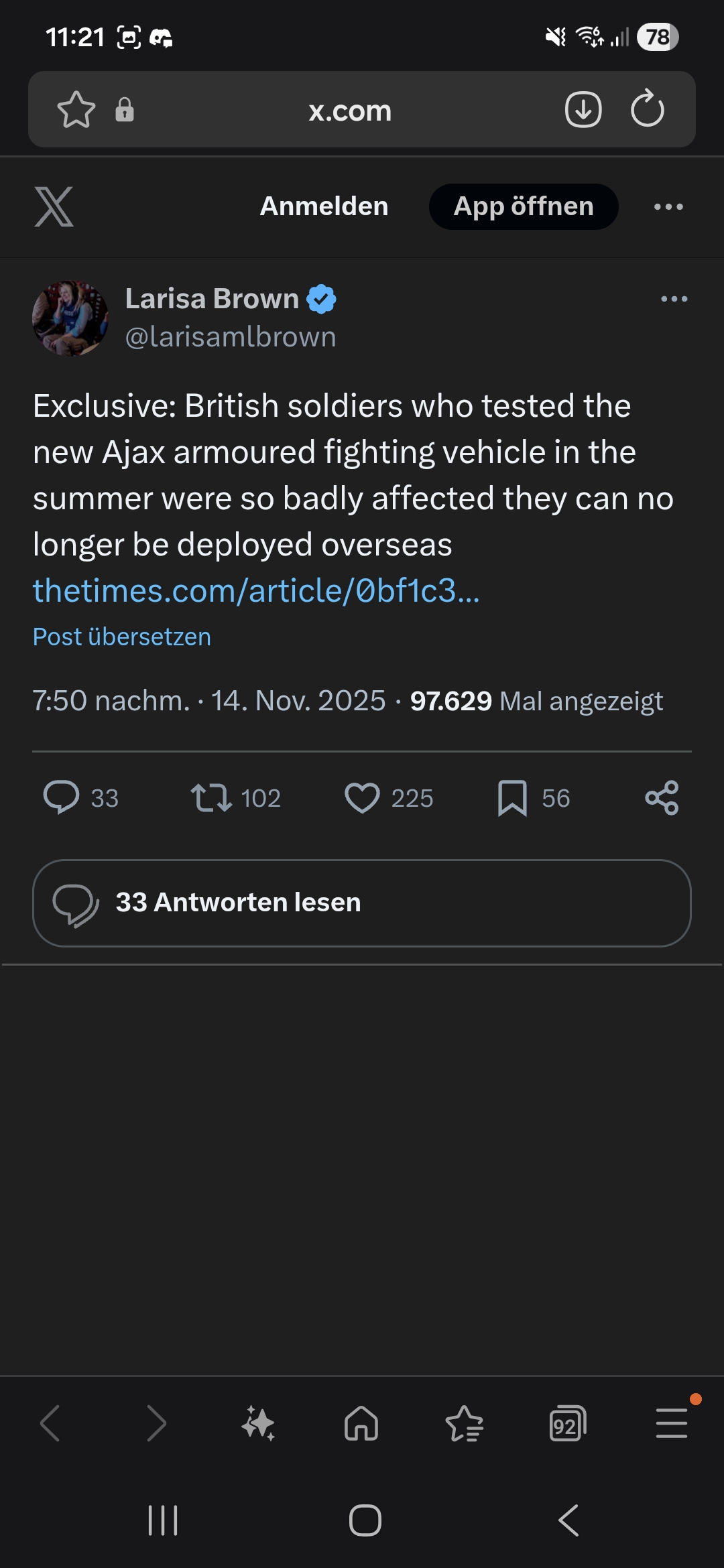Open the post's three-dot options menu

(674, 299)
